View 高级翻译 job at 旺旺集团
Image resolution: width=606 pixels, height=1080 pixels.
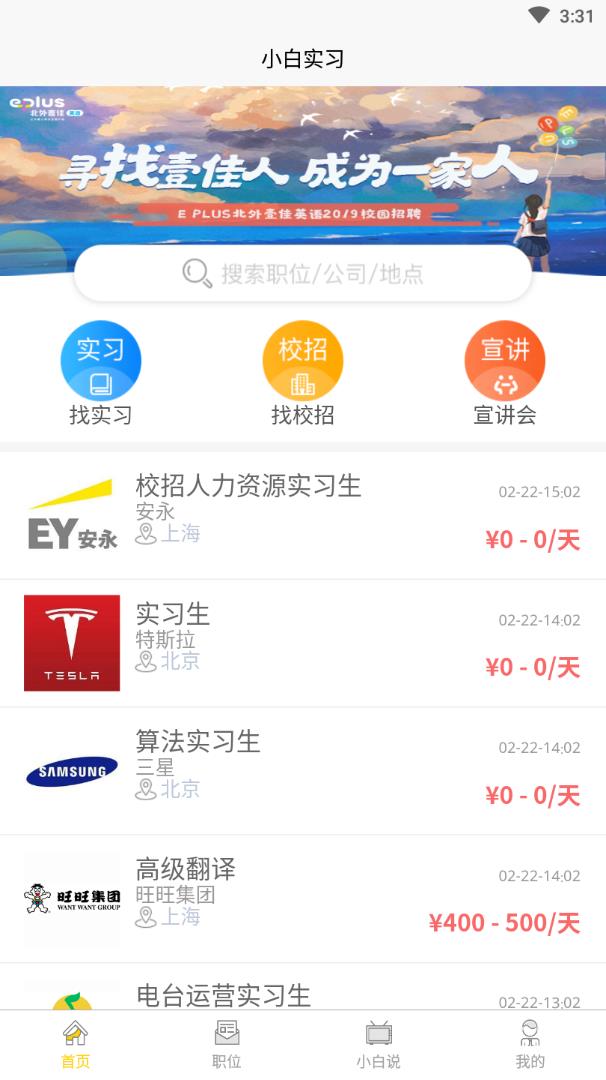(x=303, y=899)
